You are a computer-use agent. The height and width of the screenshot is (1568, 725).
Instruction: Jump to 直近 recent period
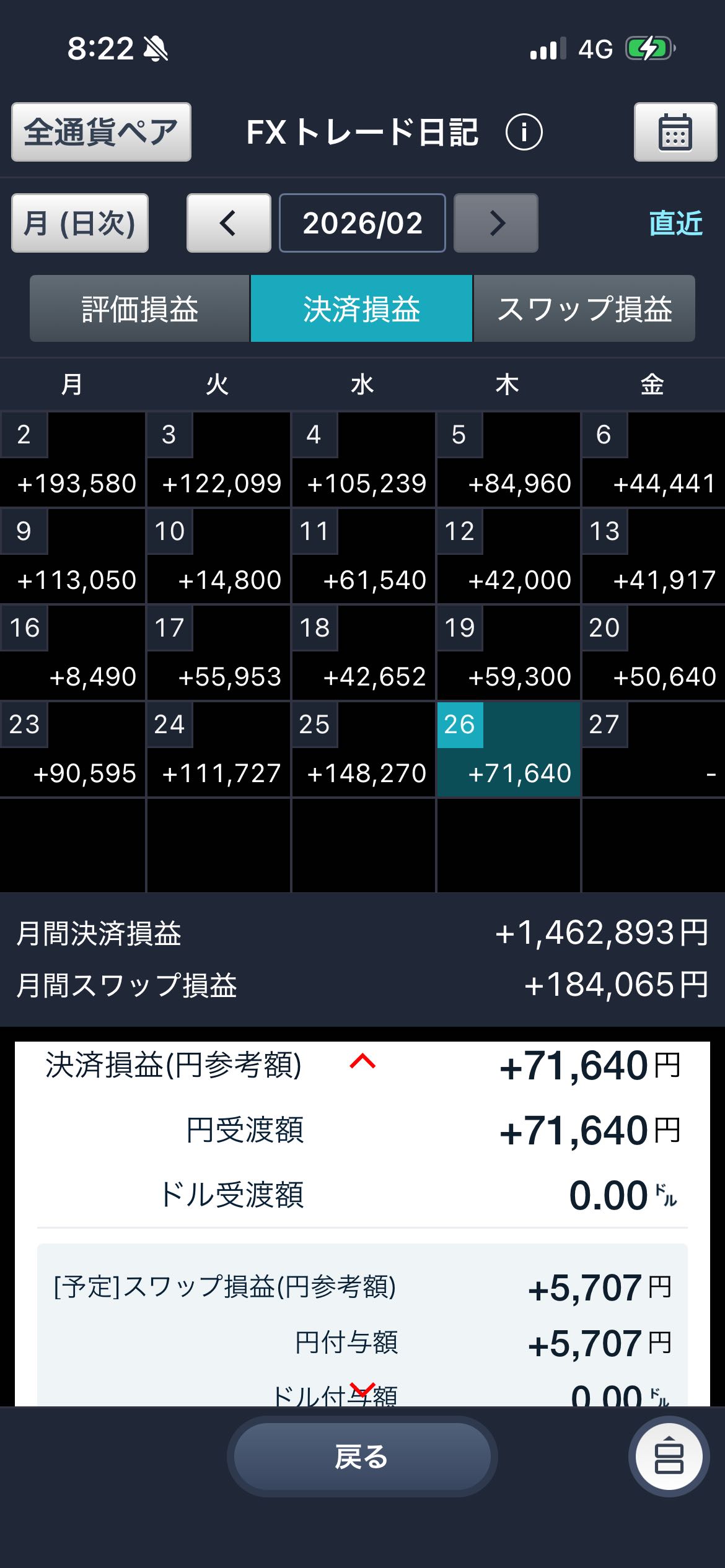[675, 223]
